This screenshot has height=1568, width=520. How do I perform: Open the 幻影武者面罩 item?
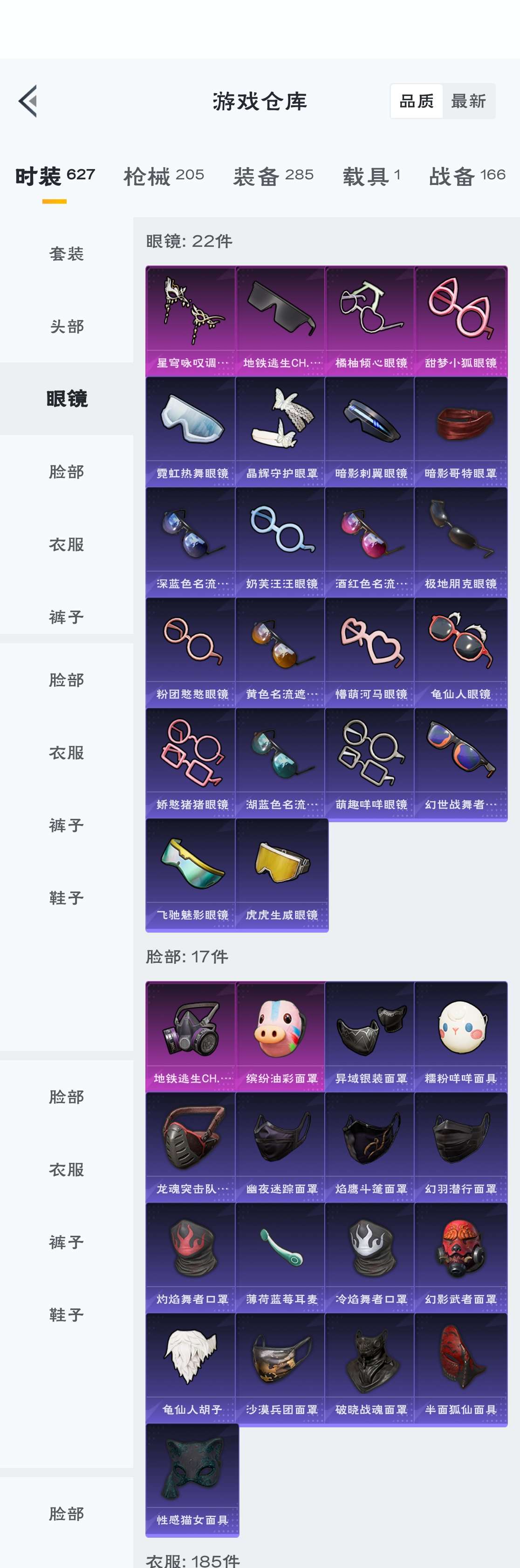pos(460,1257)
